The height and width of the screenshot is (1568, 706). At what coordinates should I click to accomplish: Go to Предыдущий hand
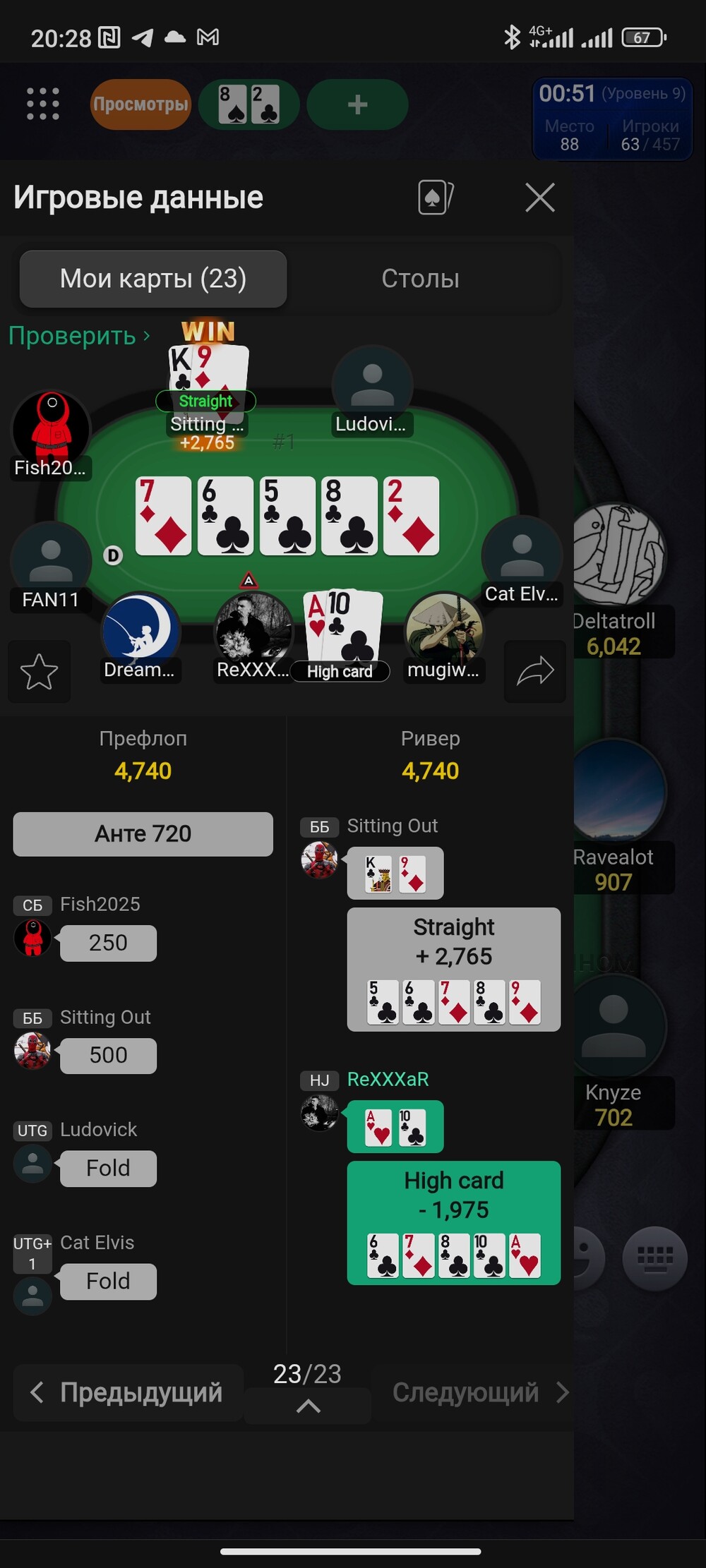pyautogui.click(x=128, y=1392)
